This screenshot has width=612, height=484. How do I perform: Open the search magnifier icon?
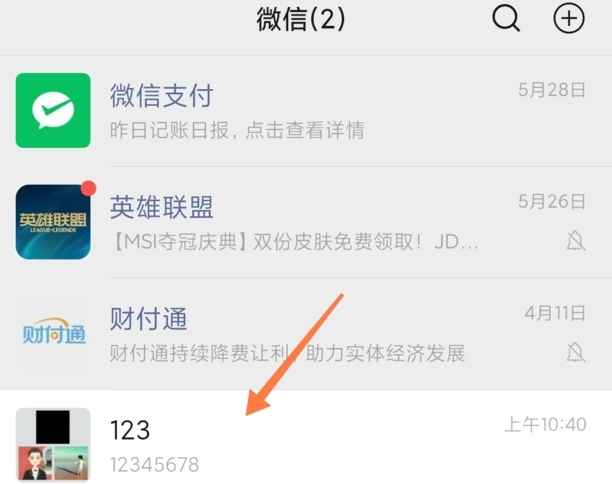(506, 19)
